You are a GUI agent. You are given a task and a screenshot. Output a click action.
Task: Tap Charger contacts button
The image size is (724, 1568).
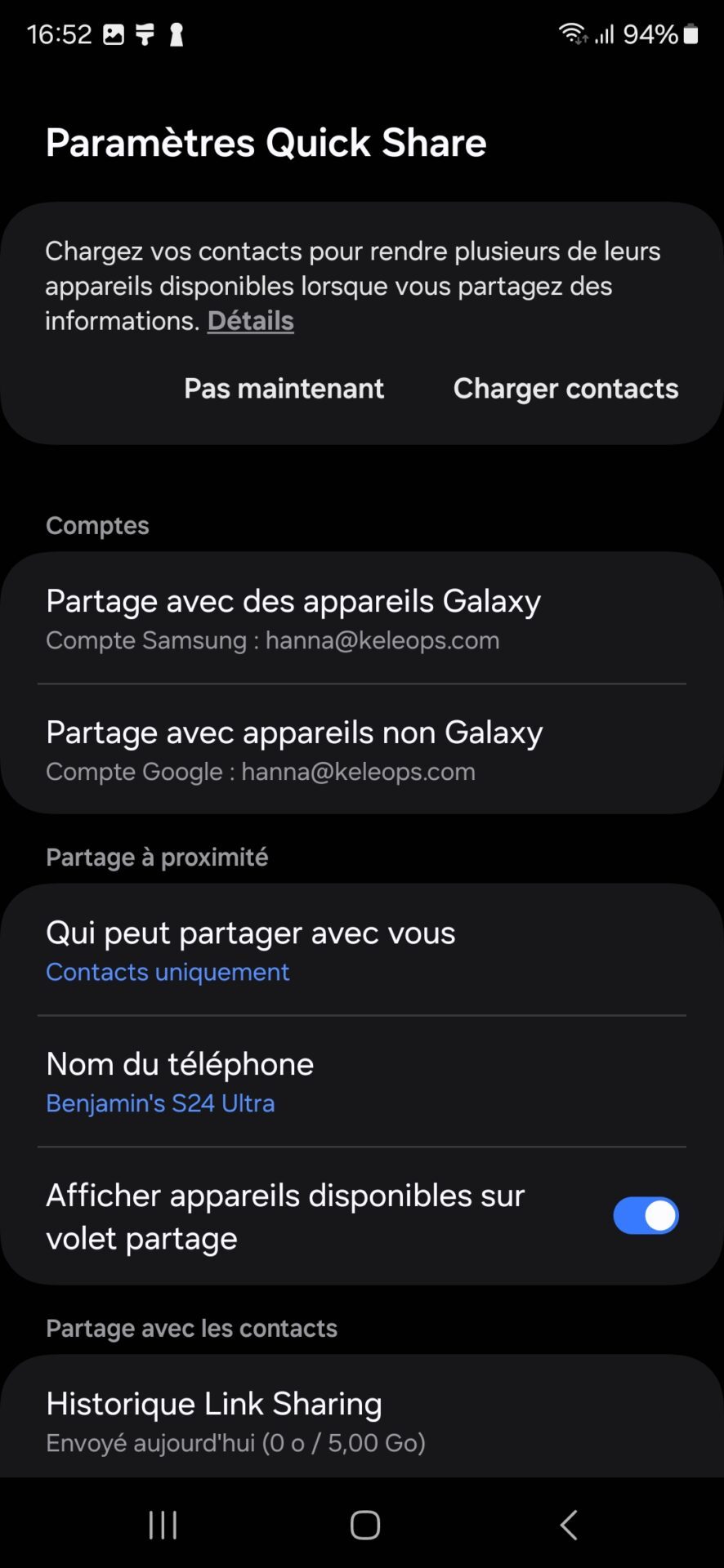pos(565,389)
